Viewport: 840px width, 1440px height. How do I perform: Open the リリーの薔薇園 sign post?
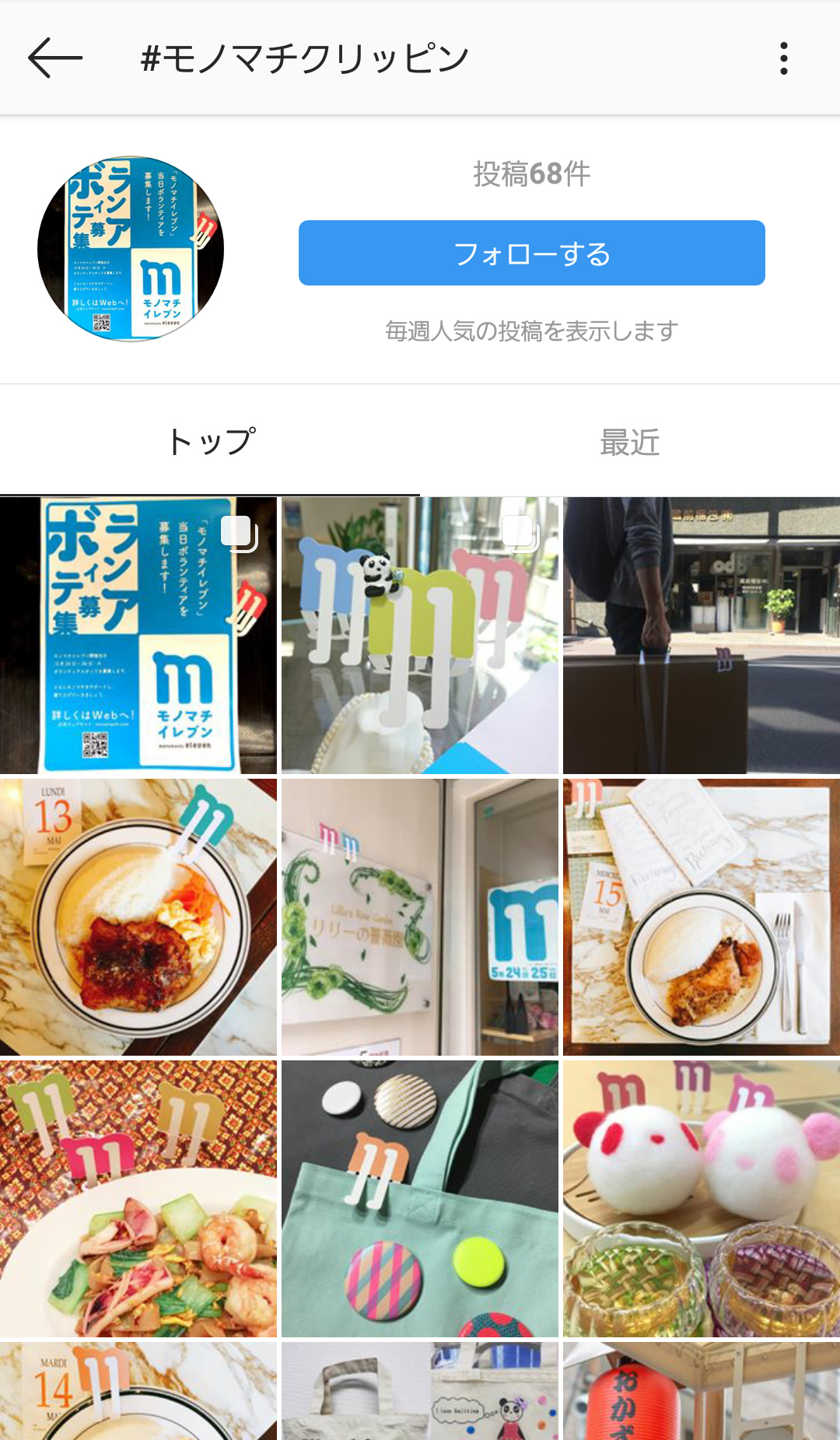(x=420, y=916)
